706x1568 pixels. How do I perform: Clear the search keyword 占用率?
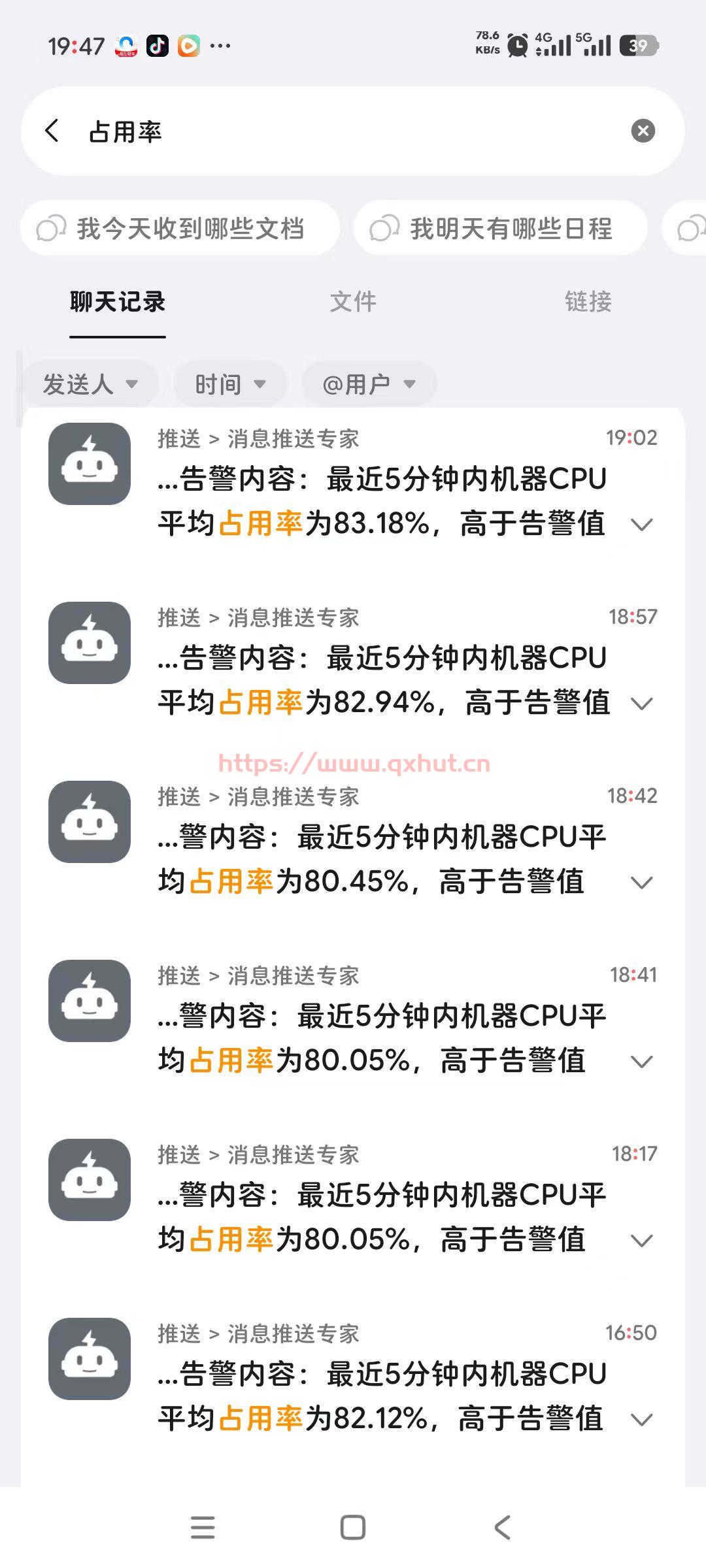pyautogui.click(x=644, y=131)
